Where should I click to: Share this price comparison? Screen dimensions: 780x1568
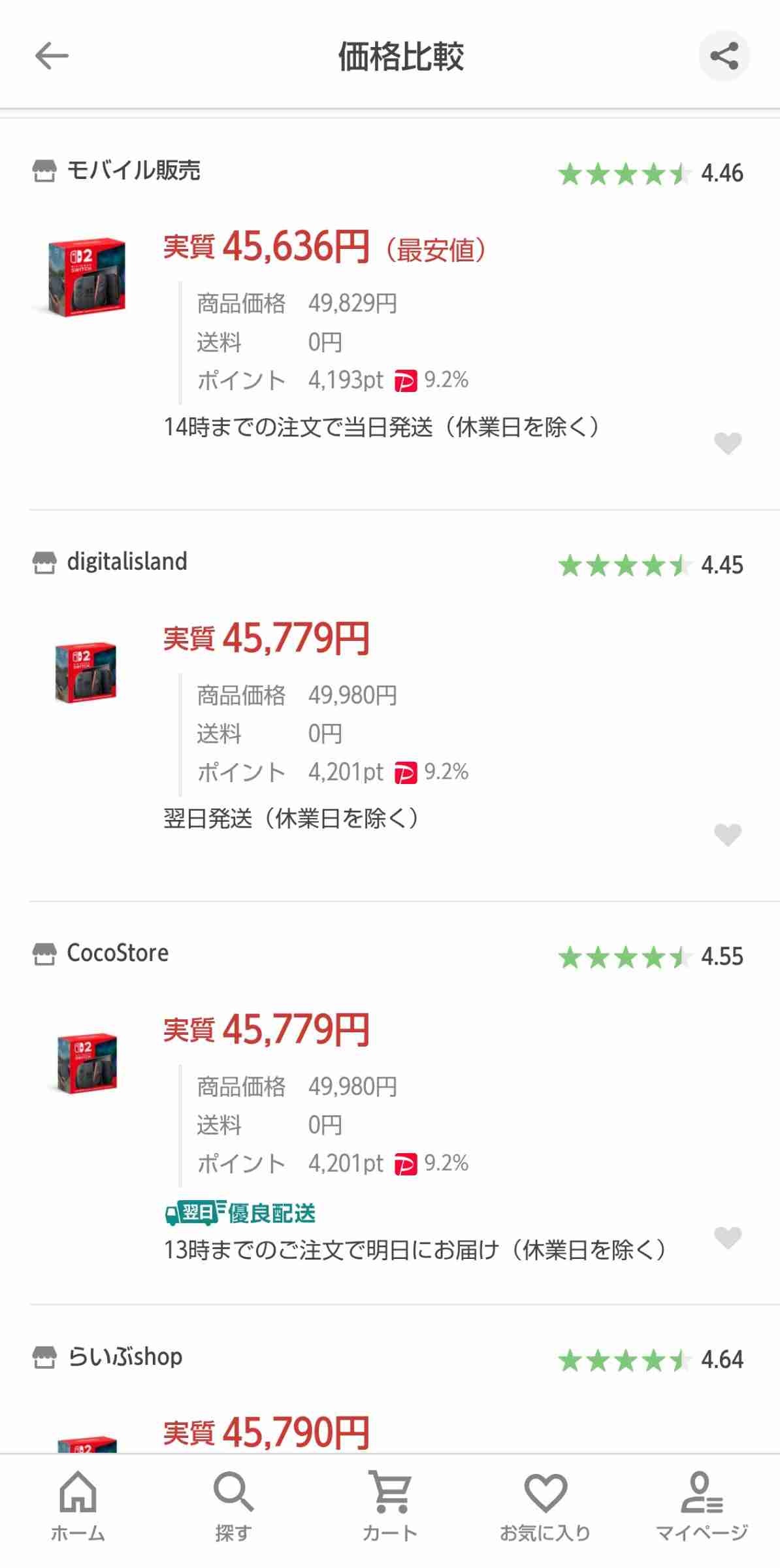[x=724, y=56]
